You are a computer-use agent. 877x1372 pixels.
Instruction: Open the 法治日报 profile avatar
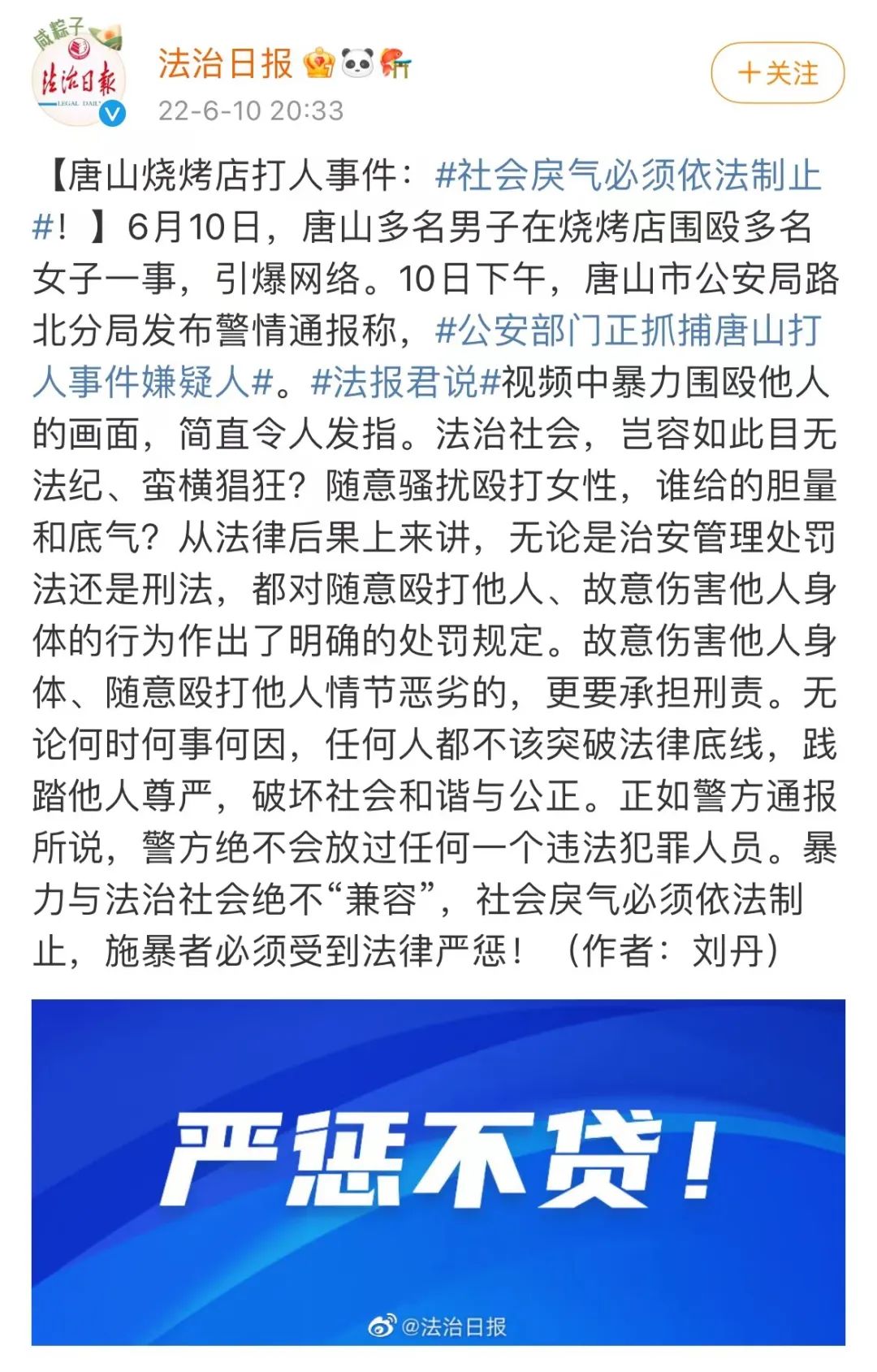[x=79, y=78]
